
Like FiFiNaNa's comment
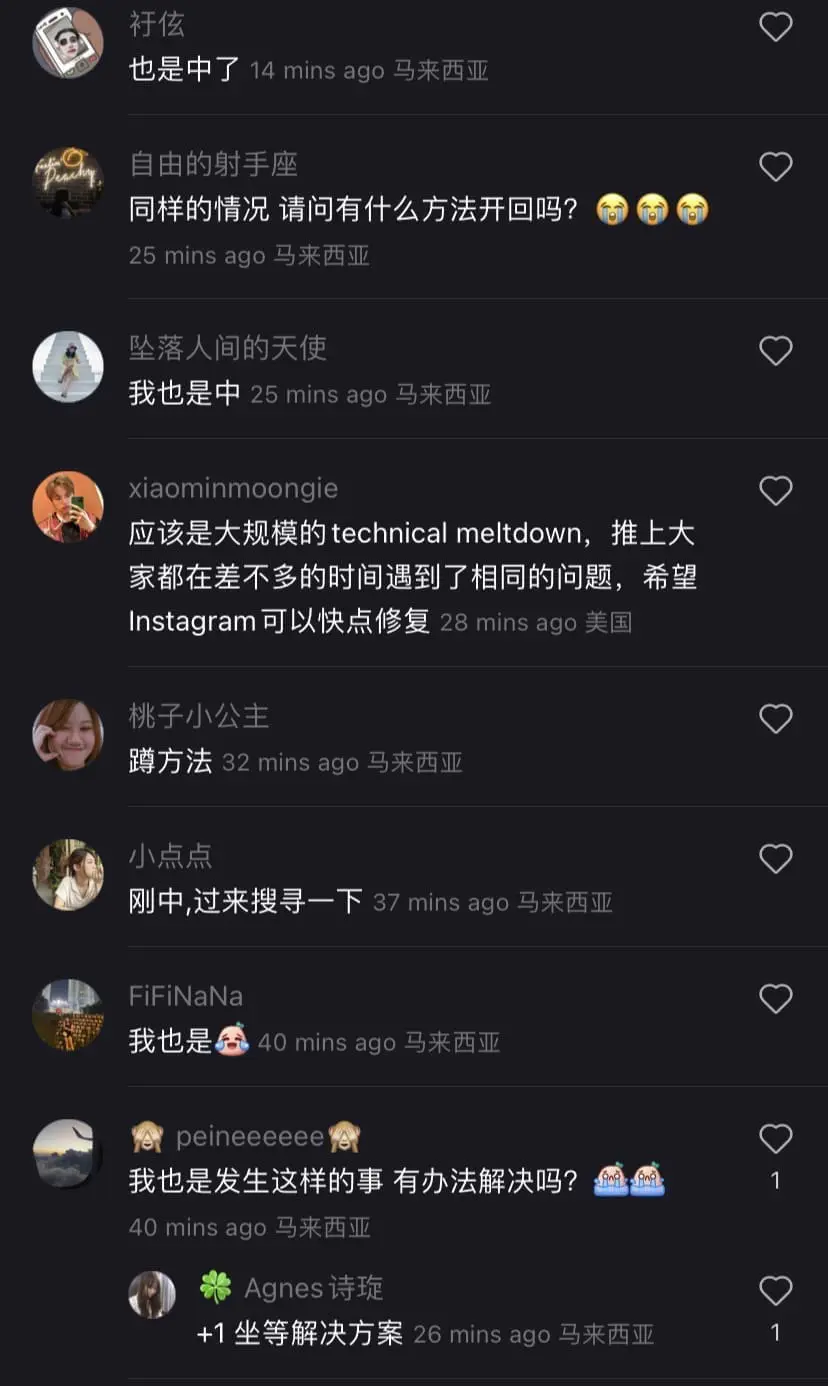point(776,999)
